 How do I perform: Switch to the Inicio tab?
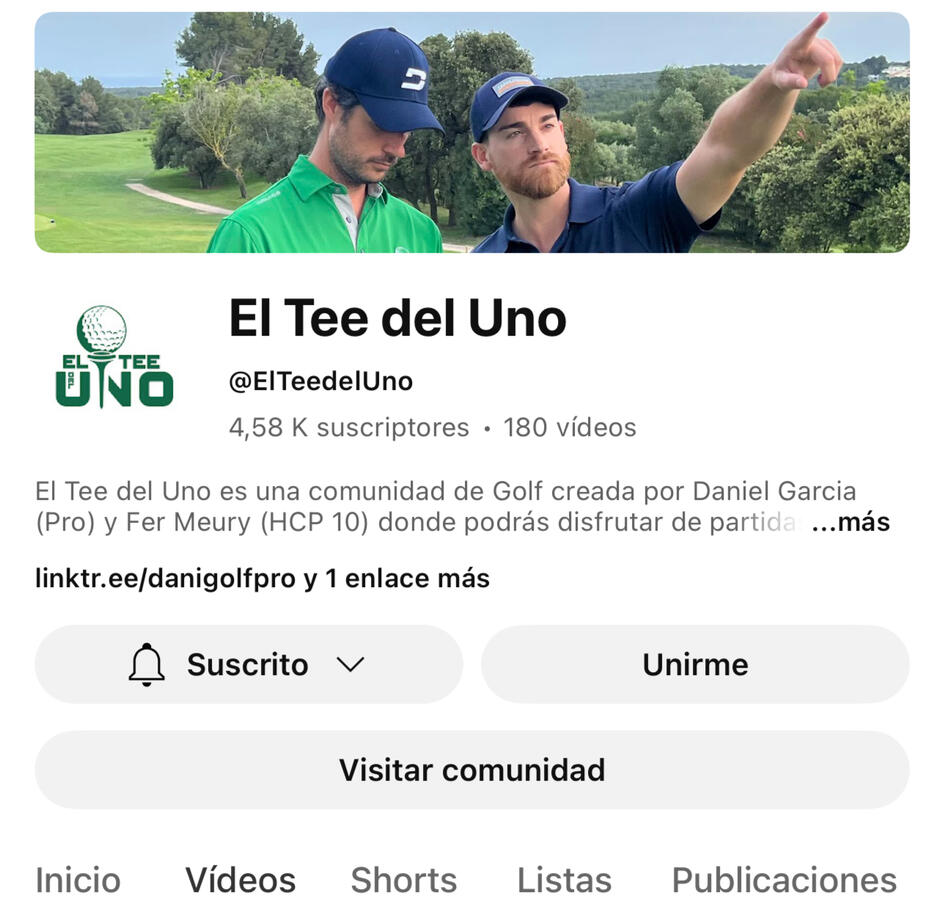(x=78, y=880)
